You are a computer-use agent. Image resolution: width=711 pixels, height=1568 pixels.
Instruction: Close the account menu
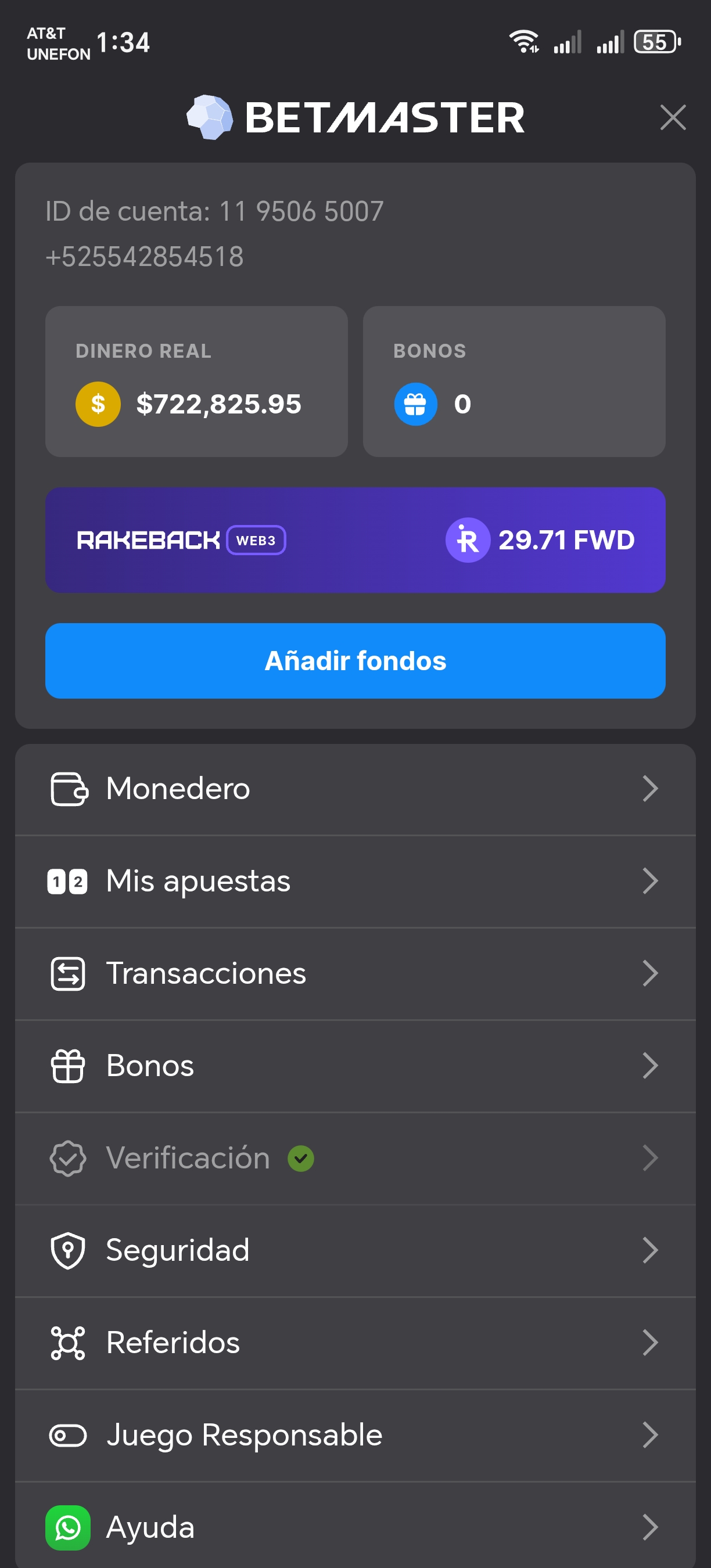click(673, 117)
